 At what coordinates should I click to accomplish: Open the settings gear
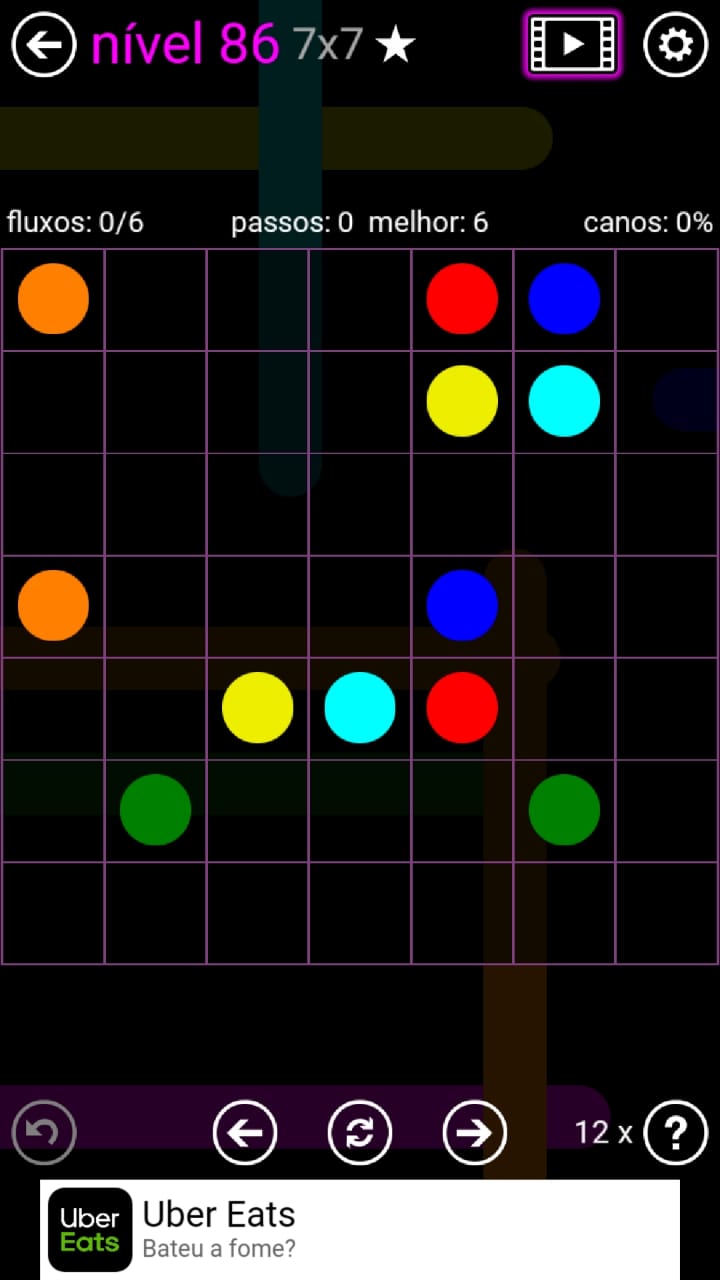click(675, 44)
